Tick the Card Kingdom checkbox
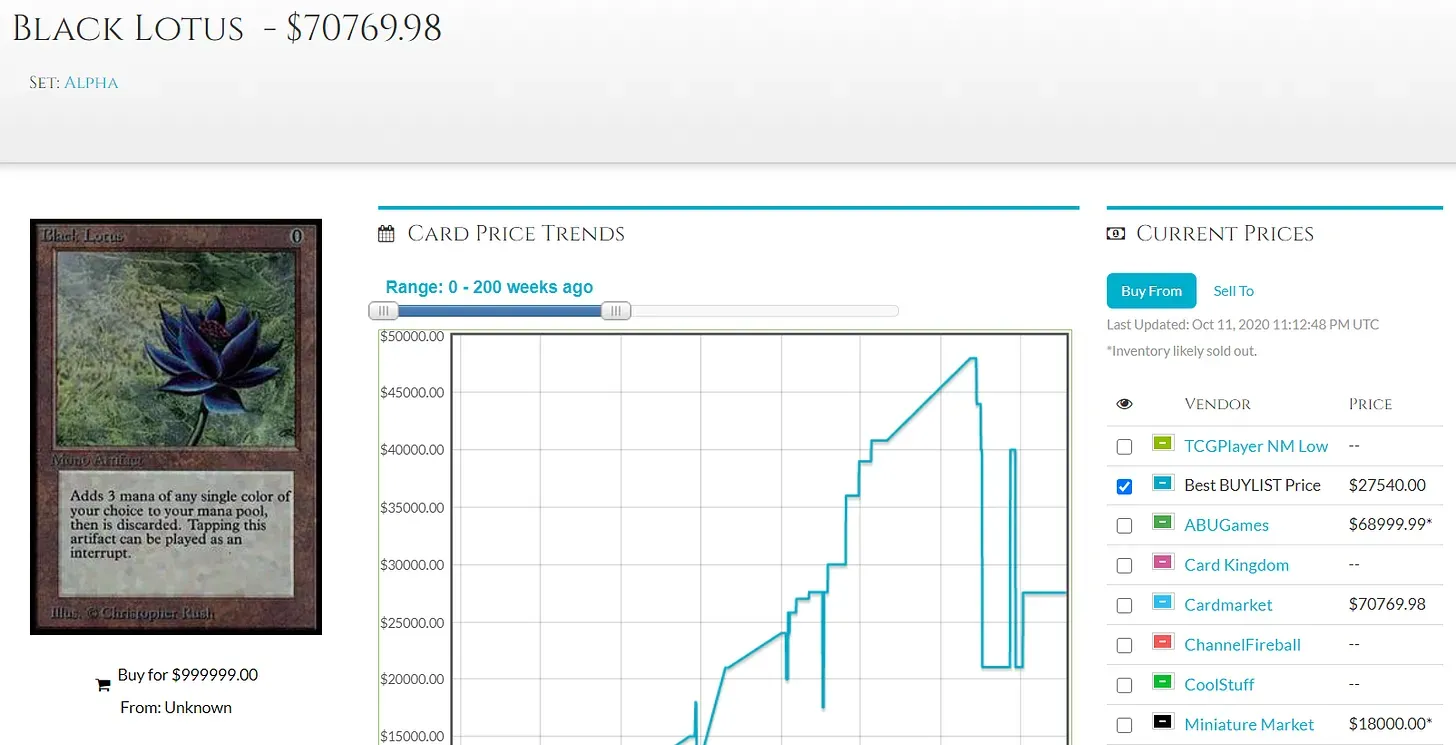The height and width of the screenshot is (745, 1456). pos(1124,566)
